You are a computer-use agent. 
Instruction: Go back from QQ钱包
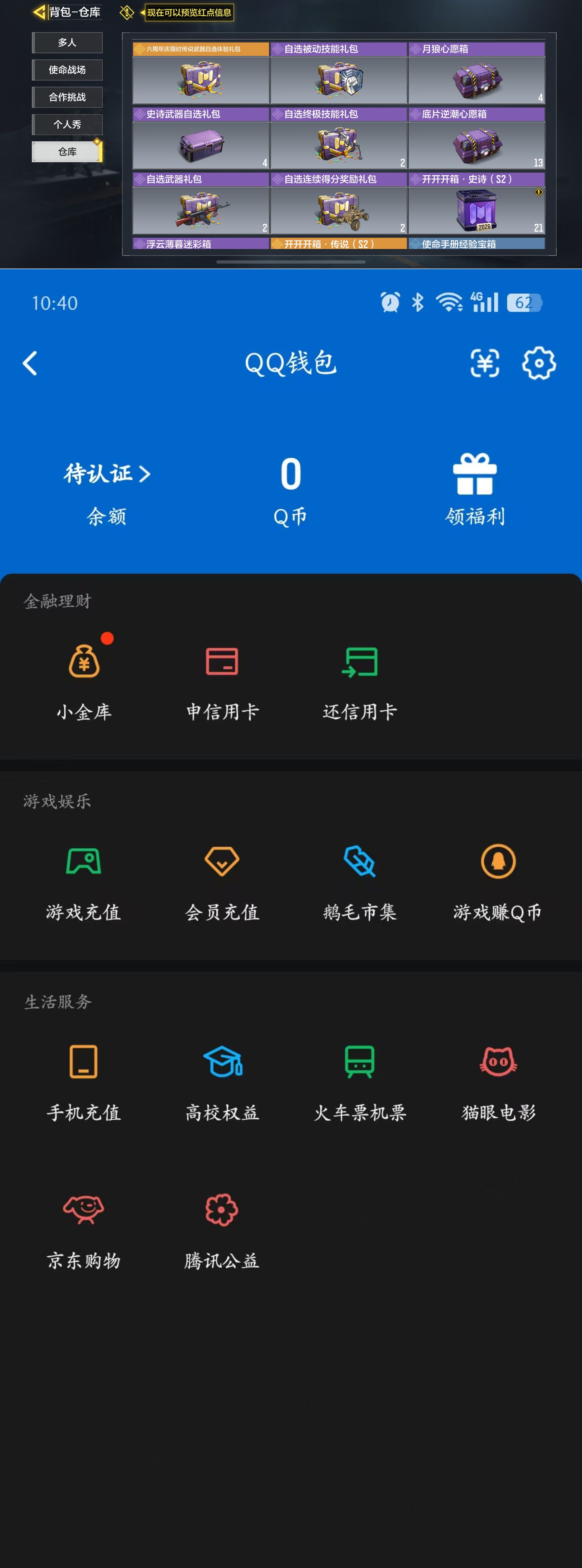30,363
